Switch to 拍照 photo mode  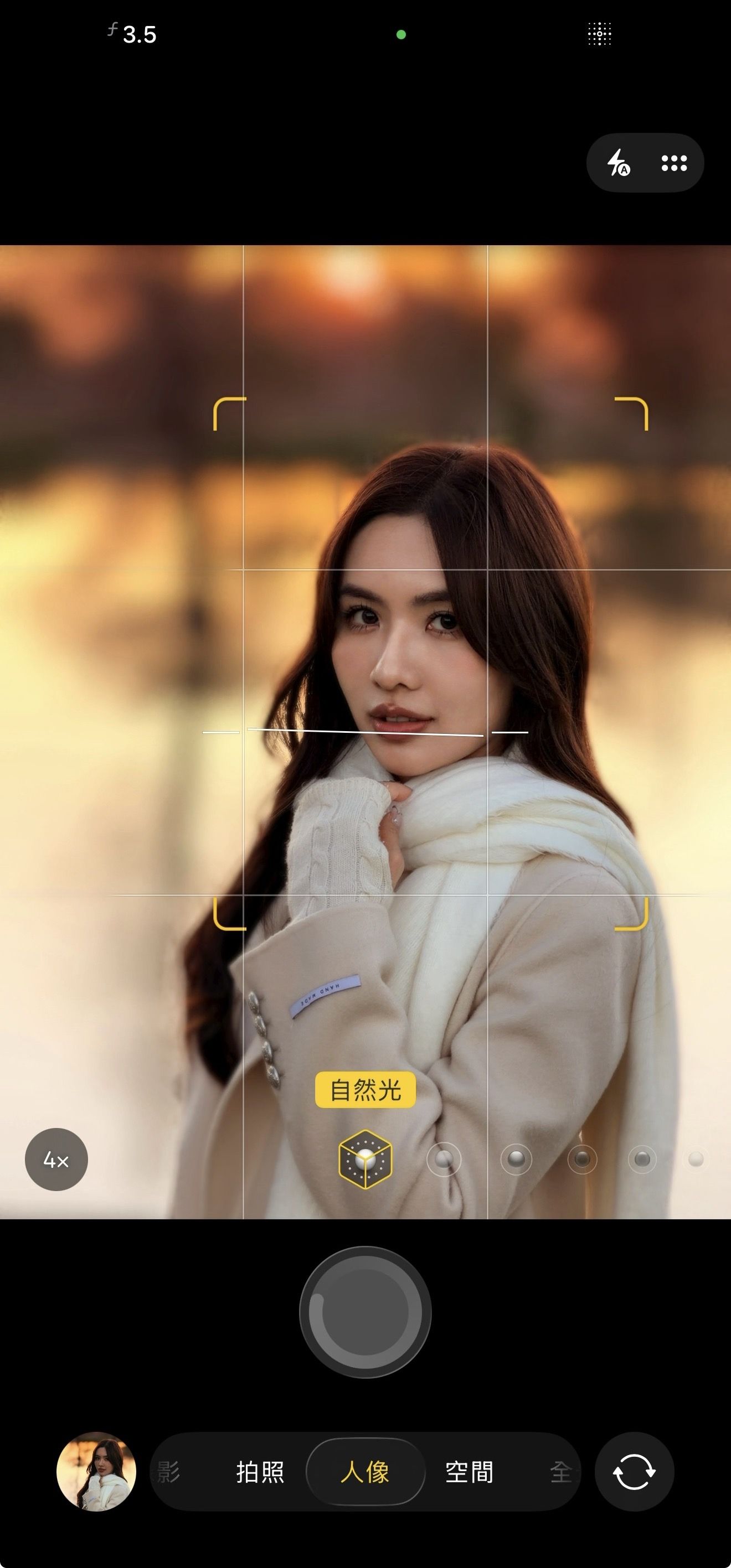click(260, 1472)
